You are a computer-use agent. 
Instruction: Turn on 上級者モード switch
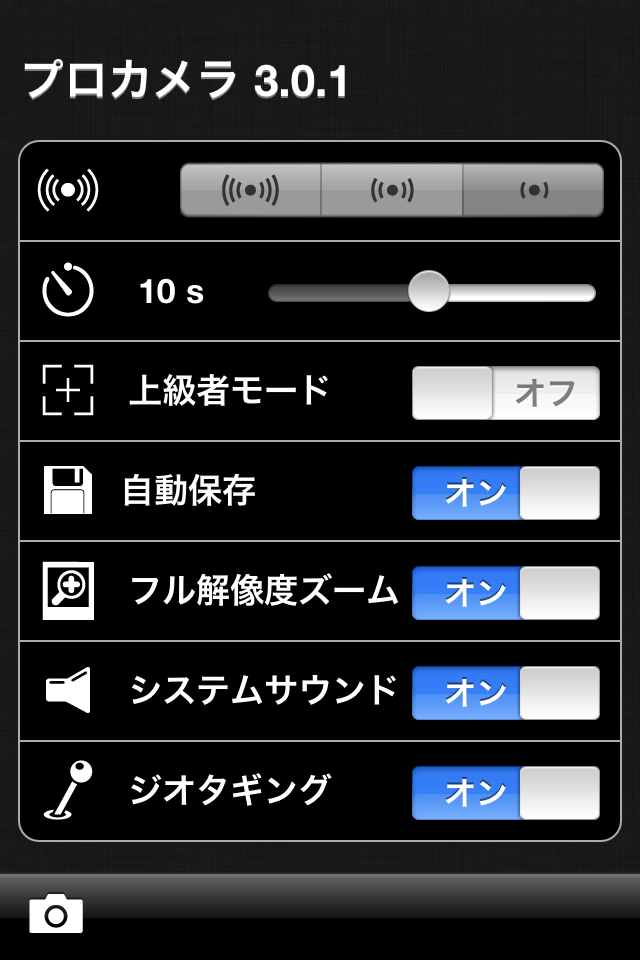[x=506, y=392]
